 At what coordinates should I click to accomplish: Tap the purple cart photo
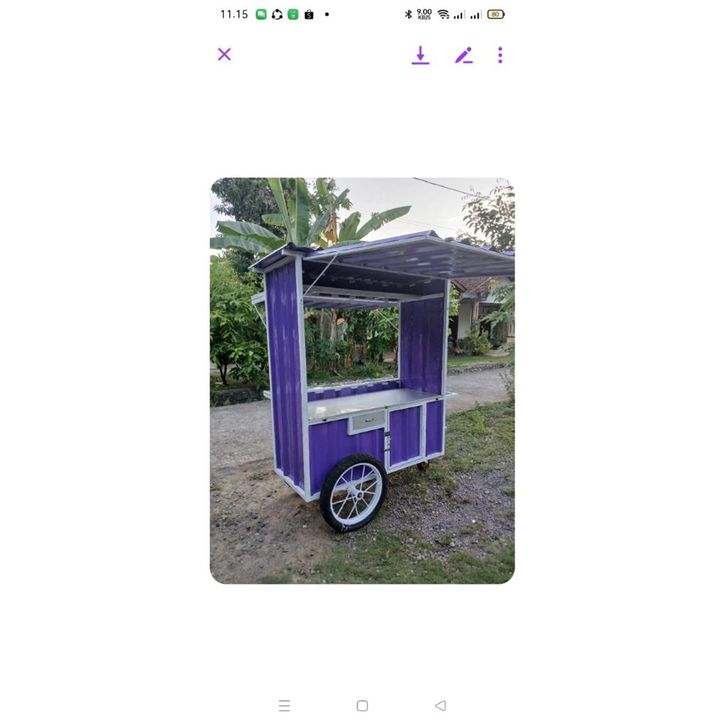point(362,380)
